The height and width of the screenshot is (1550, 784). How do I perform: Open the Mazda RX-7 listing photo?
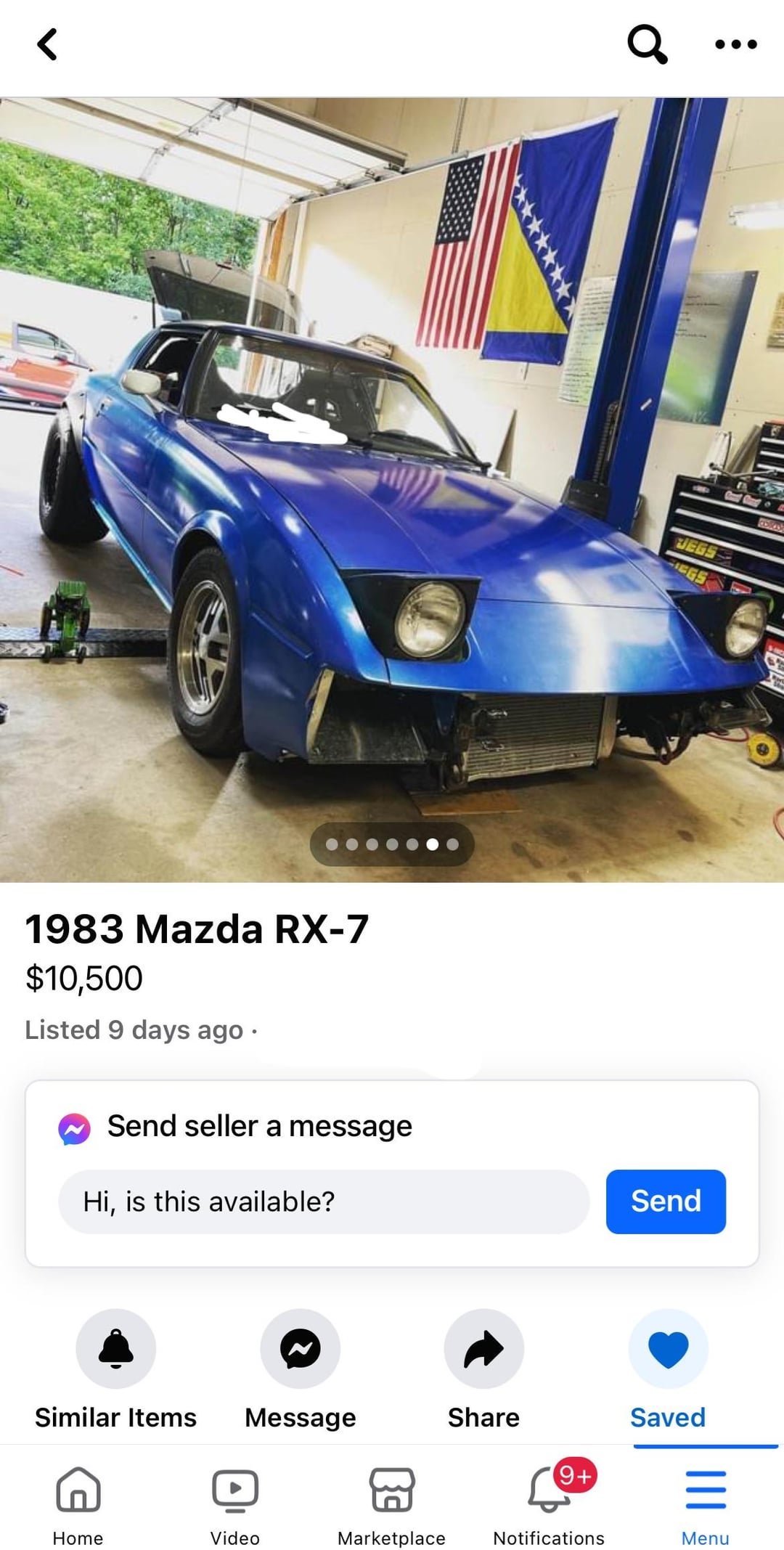point(392,490)
